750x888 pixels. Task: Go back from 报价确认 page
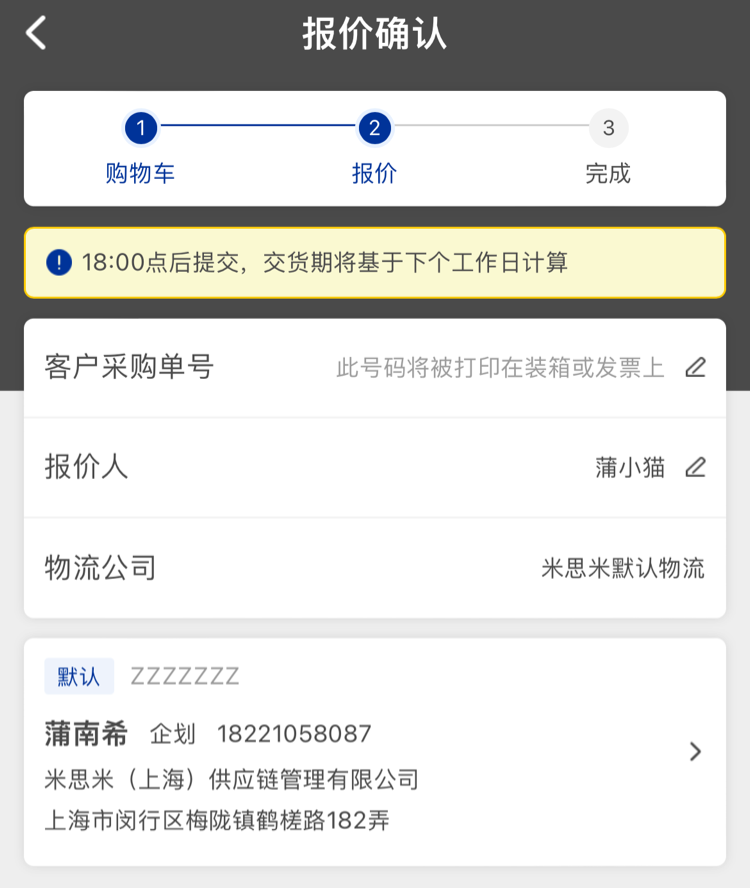pos(37,33)
